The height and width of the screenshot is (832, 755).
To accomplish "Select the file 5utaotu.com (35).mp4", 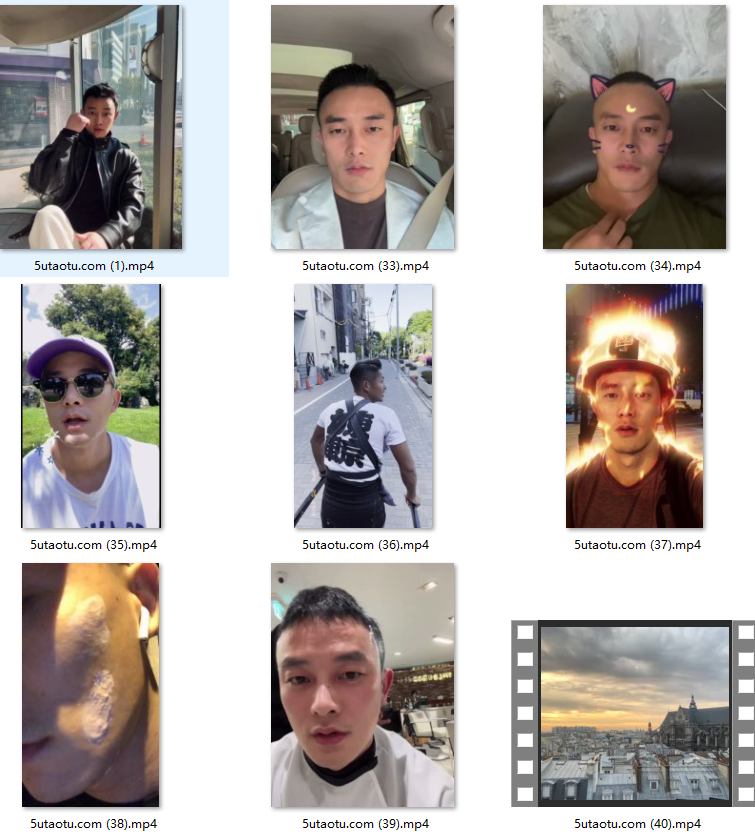I will click(91, 406).
